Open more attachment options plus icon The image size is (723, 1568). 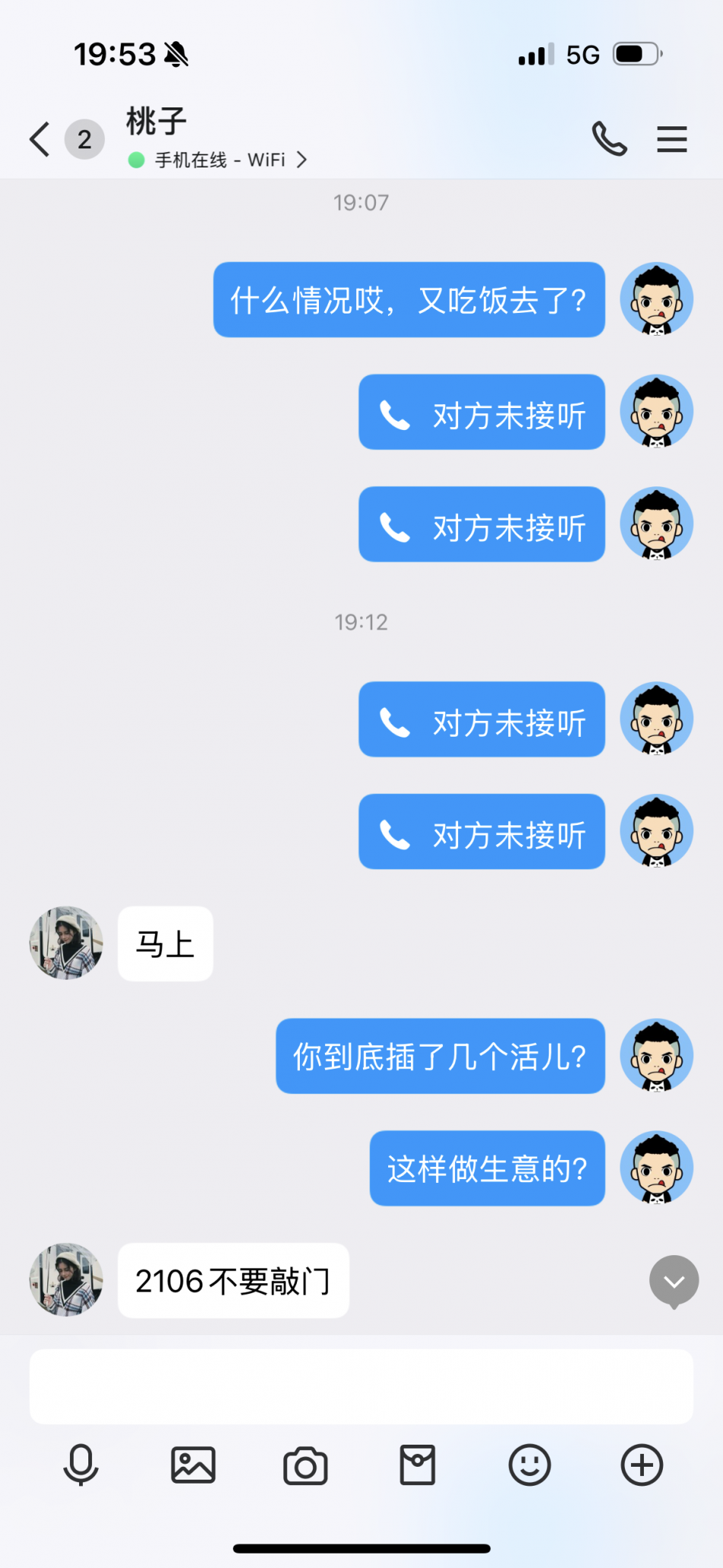click(642, 1465)
